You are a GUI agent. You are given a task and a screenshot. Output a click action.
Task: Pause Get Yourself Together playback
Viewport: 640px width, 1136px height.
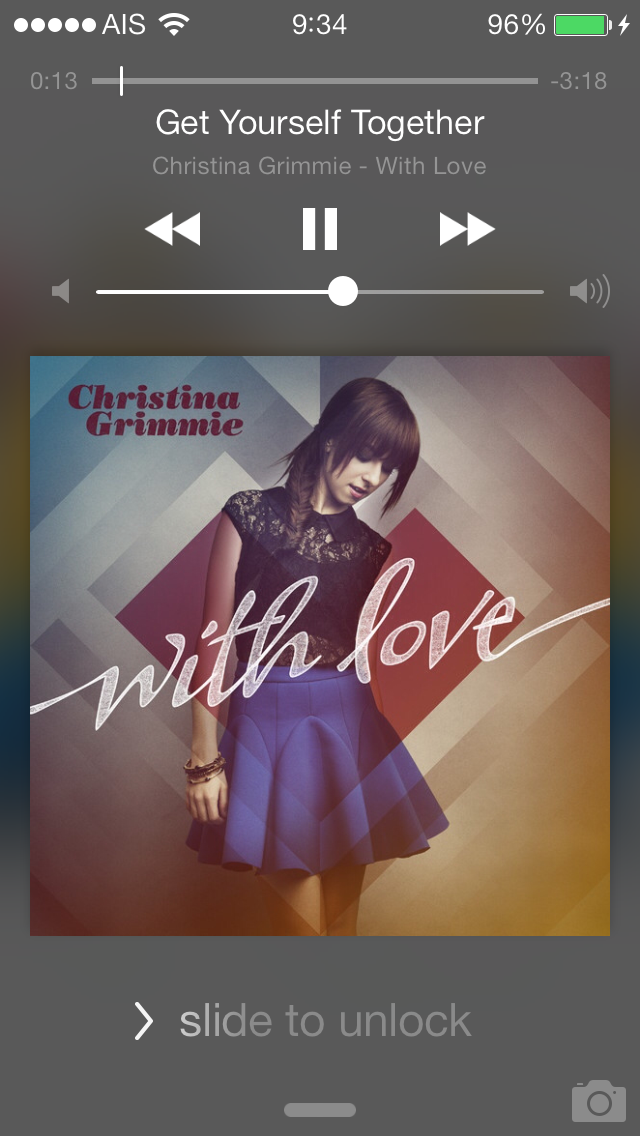click(320, 229)
